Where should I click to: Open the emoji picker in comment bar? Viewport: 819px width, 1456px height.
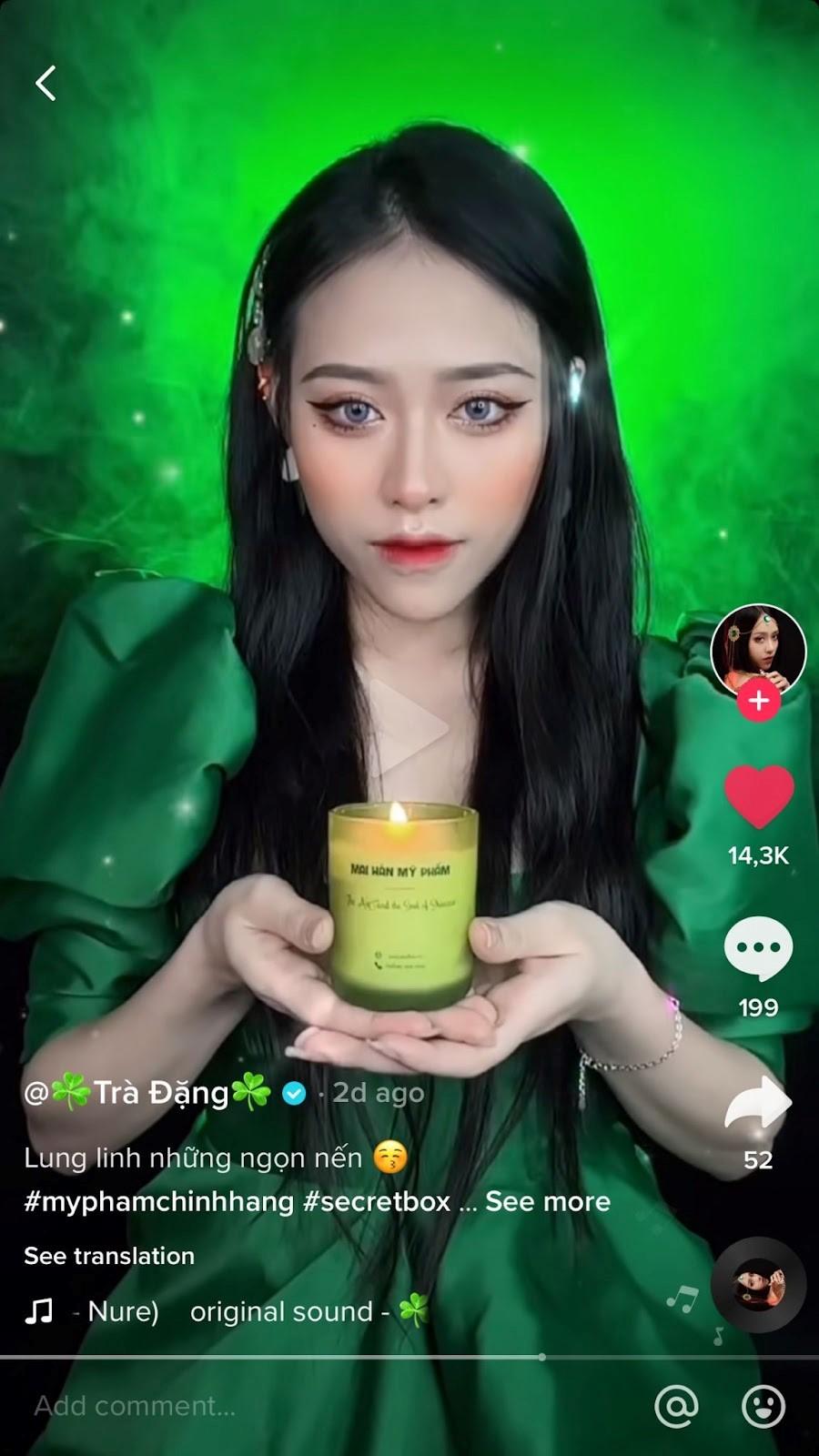(763, 1406)
